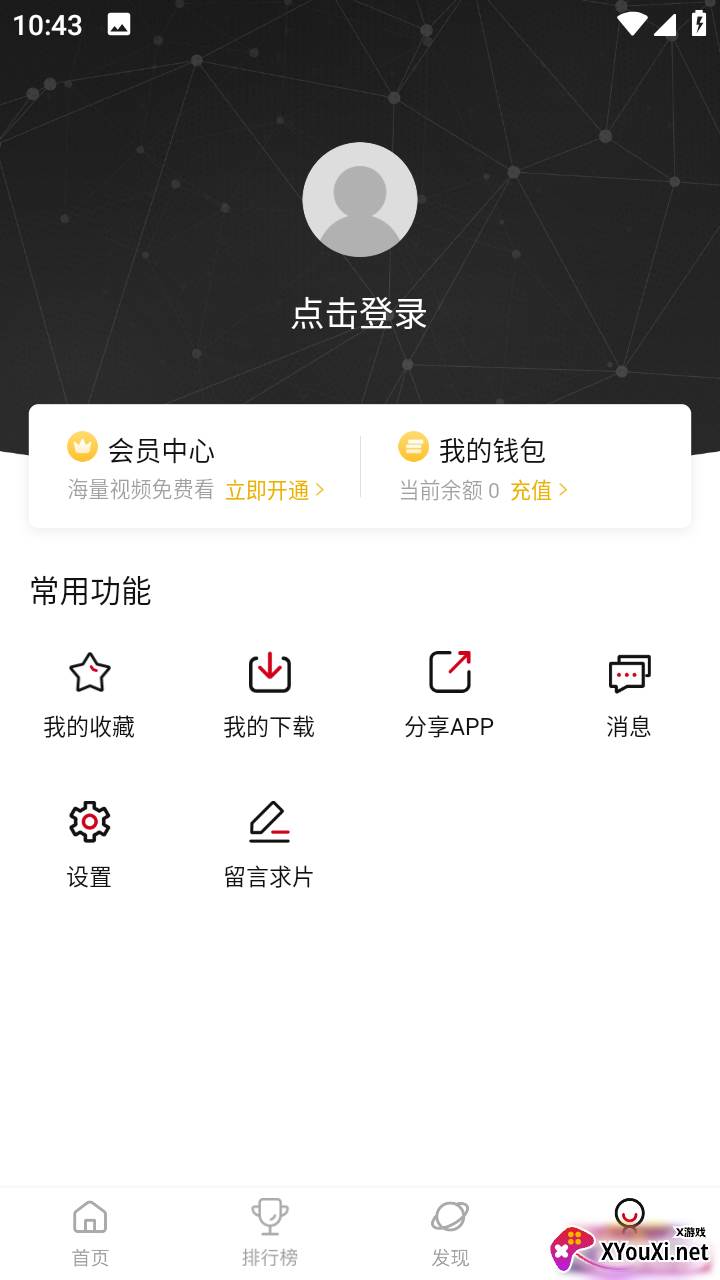Screen dimensions: 720x1280
Task: Switch to the 首页 tab
Action: [x=90, y=1234]
